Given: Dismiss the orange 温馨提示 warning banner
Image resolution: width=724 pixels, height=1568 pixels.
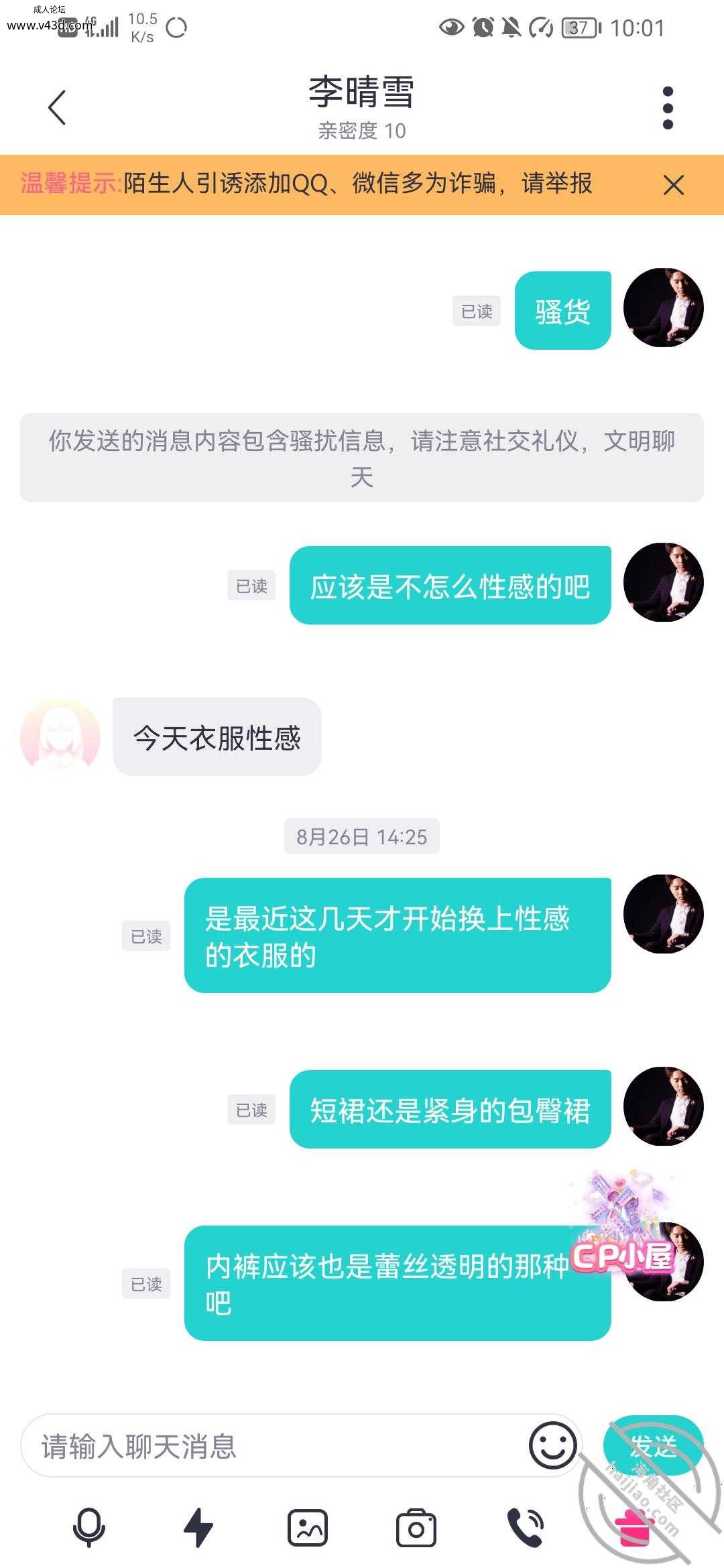Looking at the screenshot, I should (674, 185).
